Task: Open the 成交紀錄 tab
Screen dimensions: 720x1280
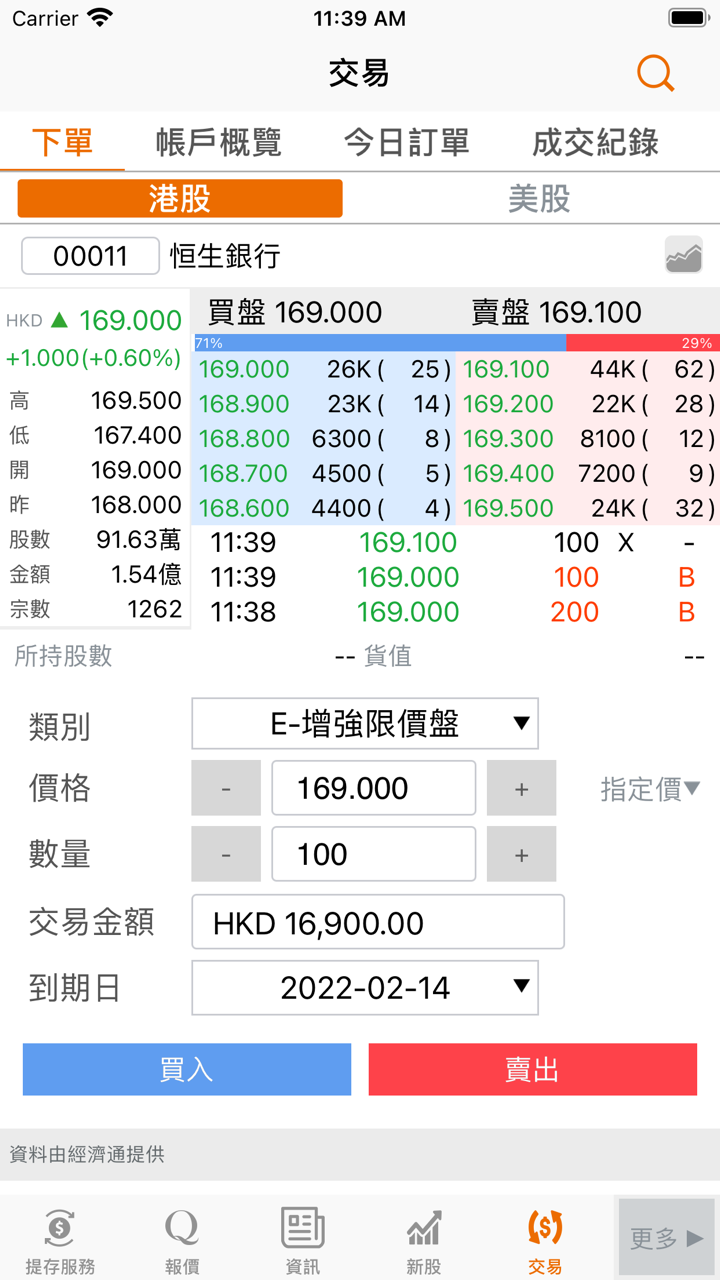Action: [595, 143]
